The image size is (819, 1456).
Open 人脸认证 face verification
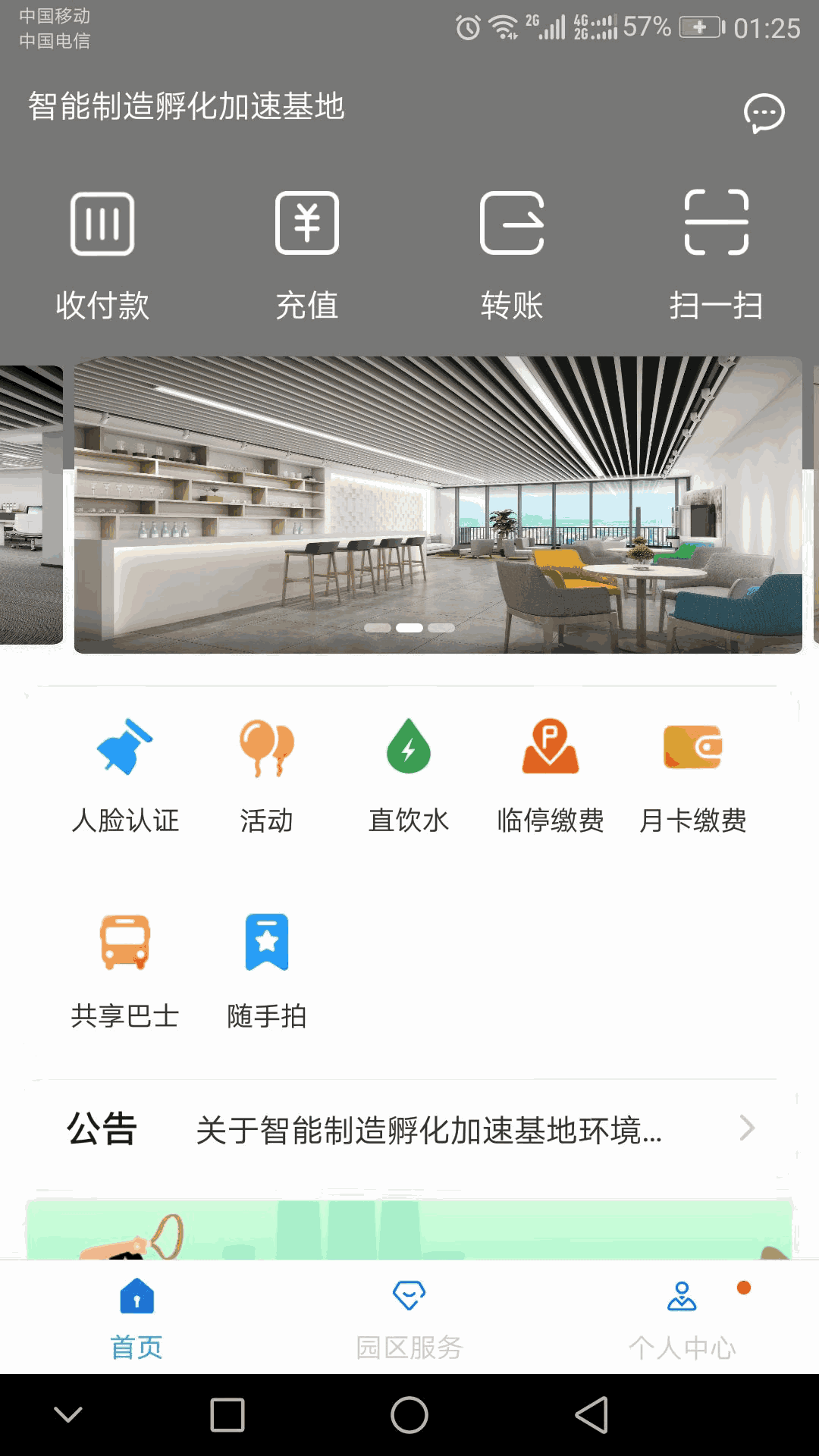125,775
